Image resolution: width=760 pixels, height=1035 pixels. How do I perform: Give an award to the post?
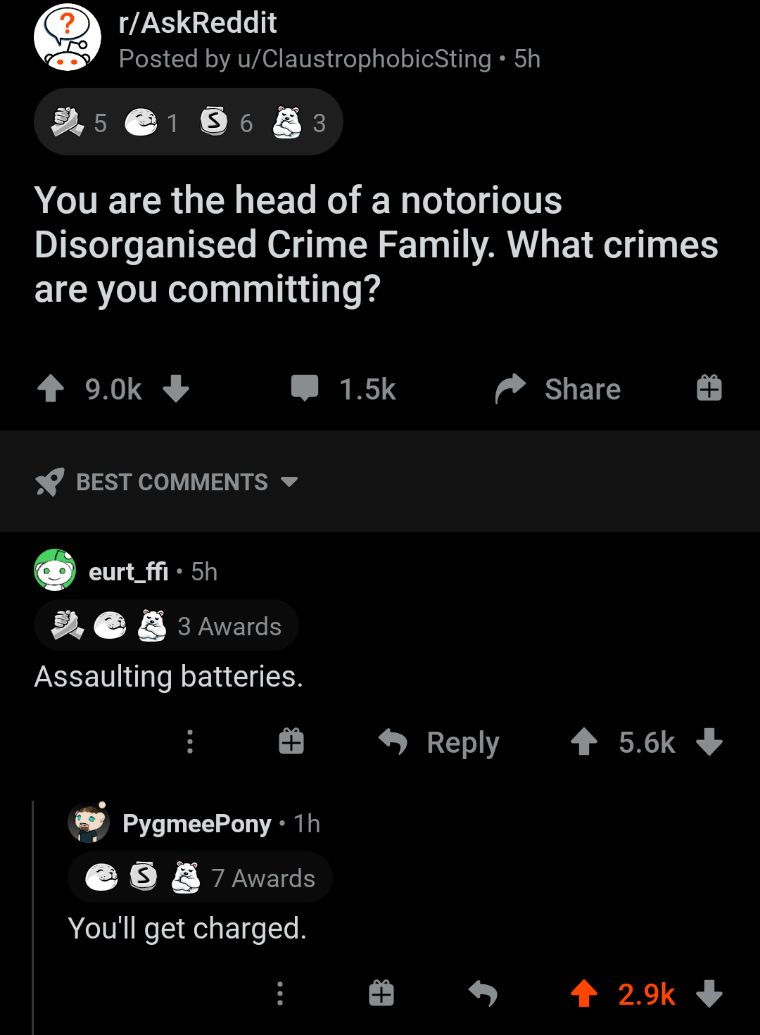tap(708, 388)
